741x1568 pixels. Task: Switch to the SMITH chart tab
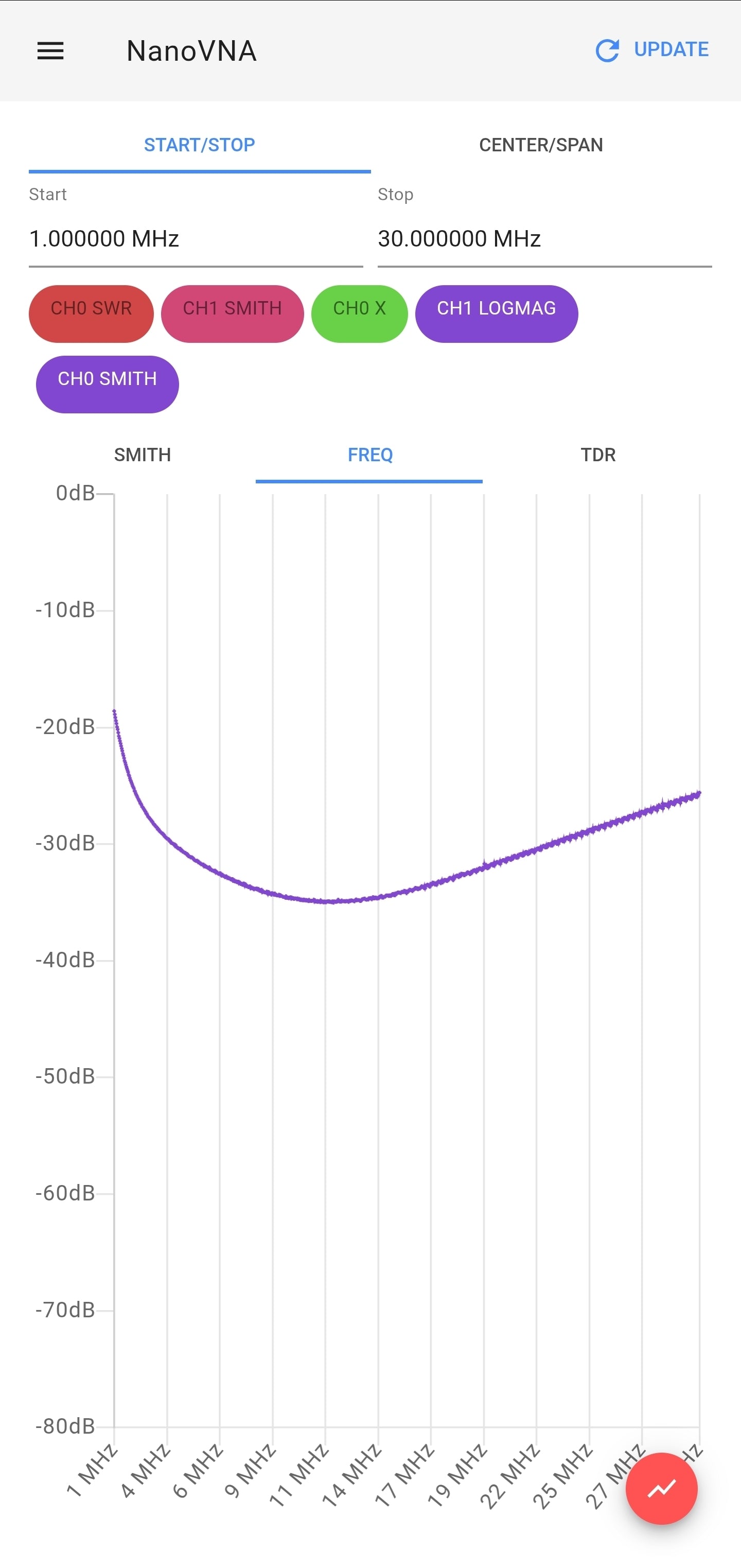143,455
